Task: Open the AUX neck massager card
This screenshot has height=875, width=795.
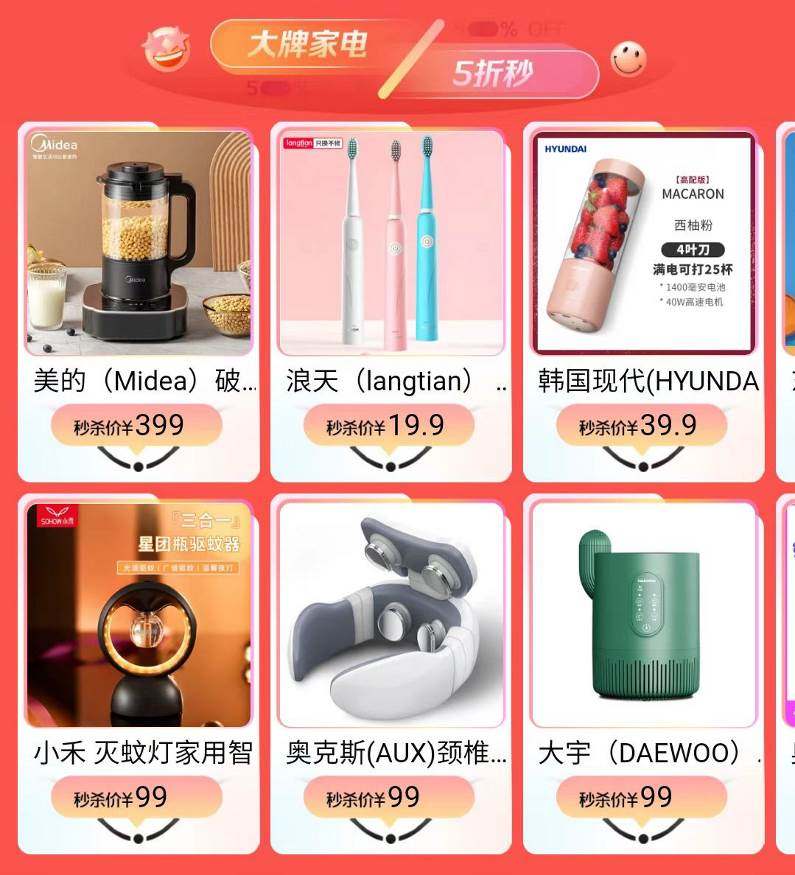Action: click(x=391, y=614)
